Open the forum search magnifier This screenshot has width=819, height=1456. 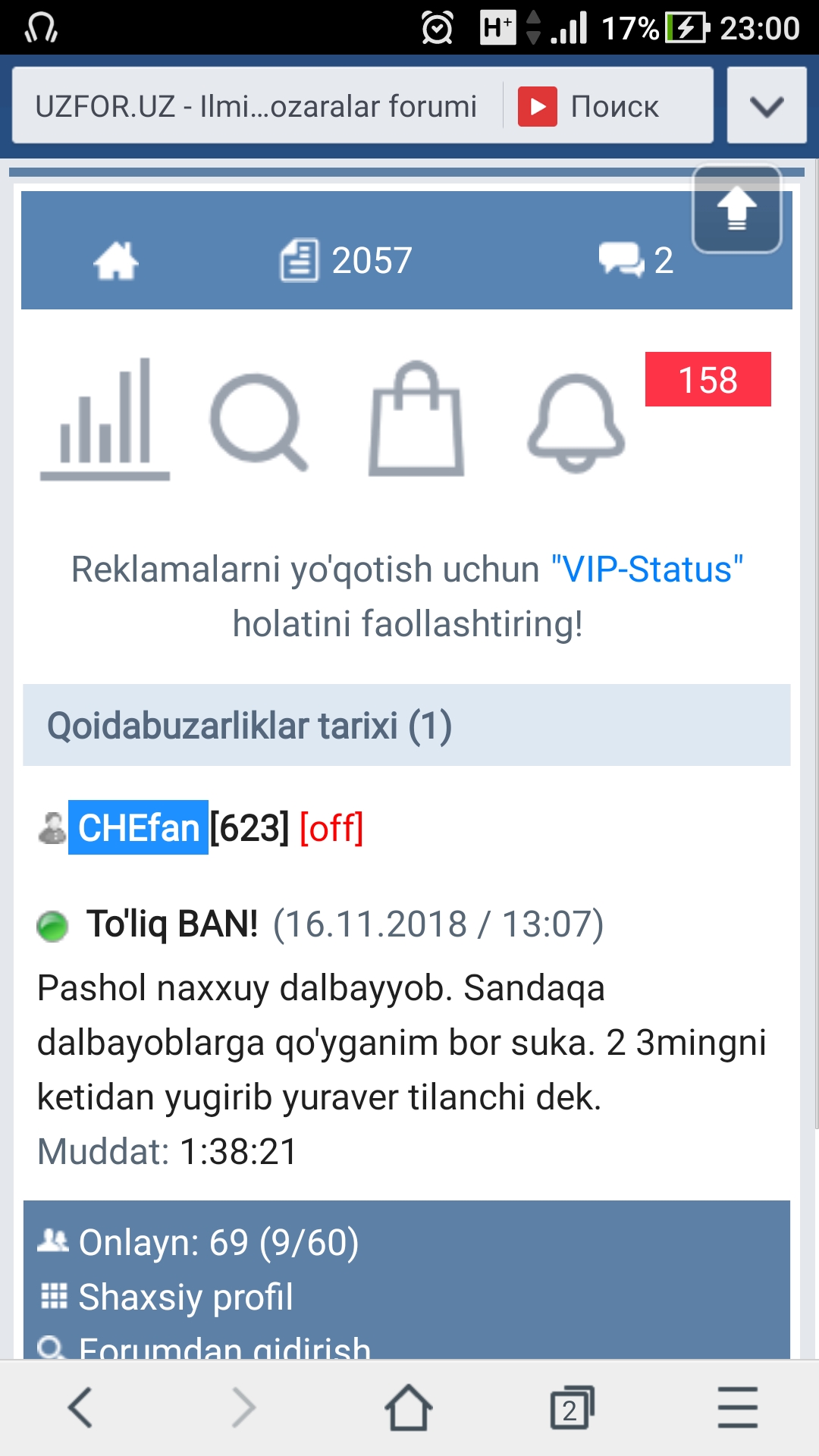click(259, 422)
